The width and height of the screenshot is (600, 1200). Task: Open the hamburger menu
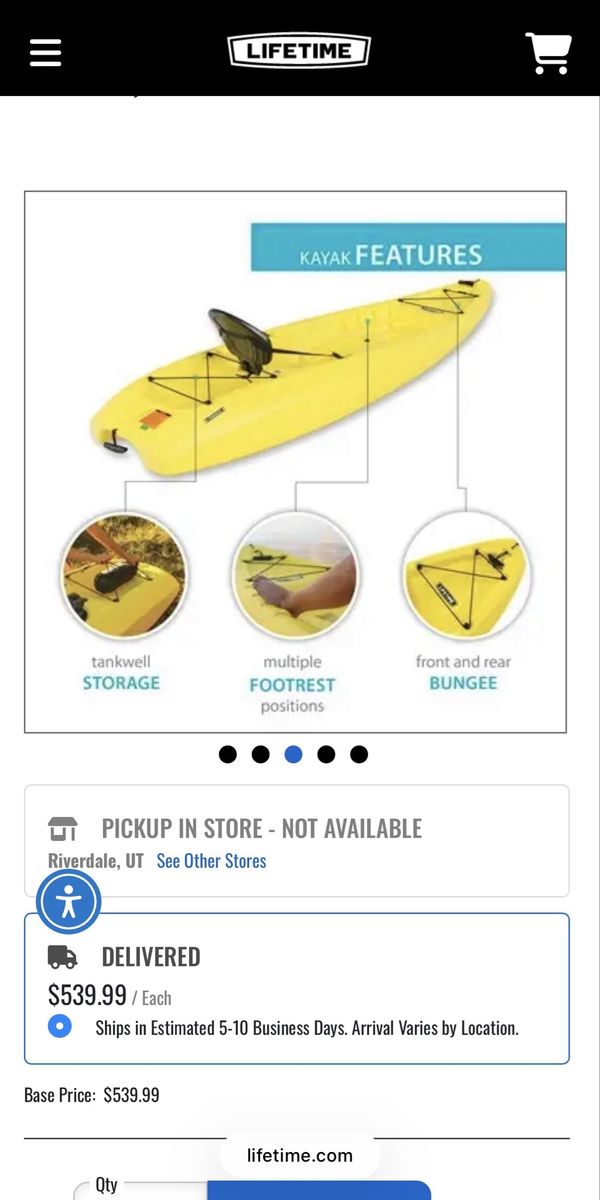pos(46,52)
